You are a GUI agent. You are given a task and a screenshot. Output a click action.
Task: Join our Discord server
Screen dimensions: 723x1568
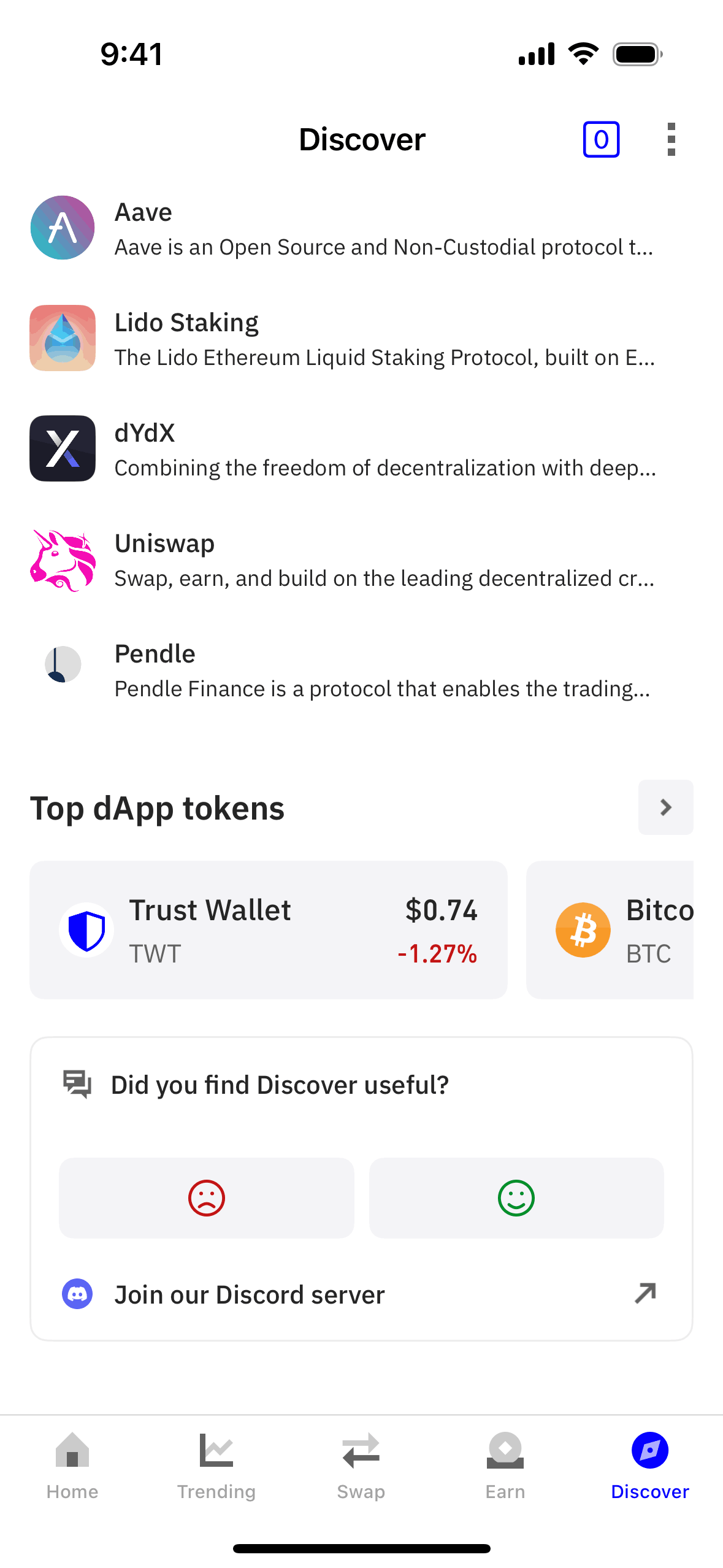pyautogui.click(x=361, y=1294)
